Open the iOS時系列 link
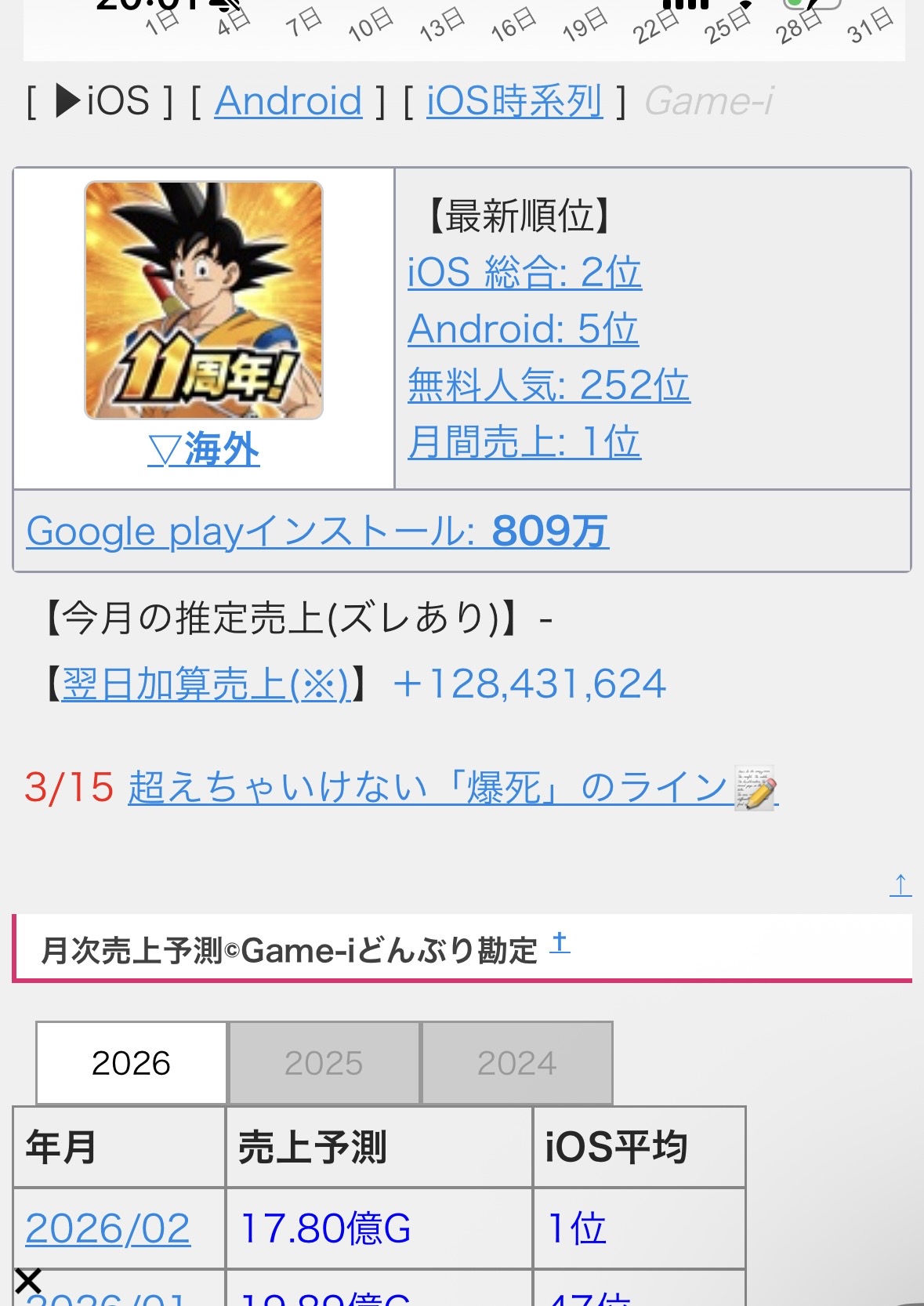 point(514,101)
